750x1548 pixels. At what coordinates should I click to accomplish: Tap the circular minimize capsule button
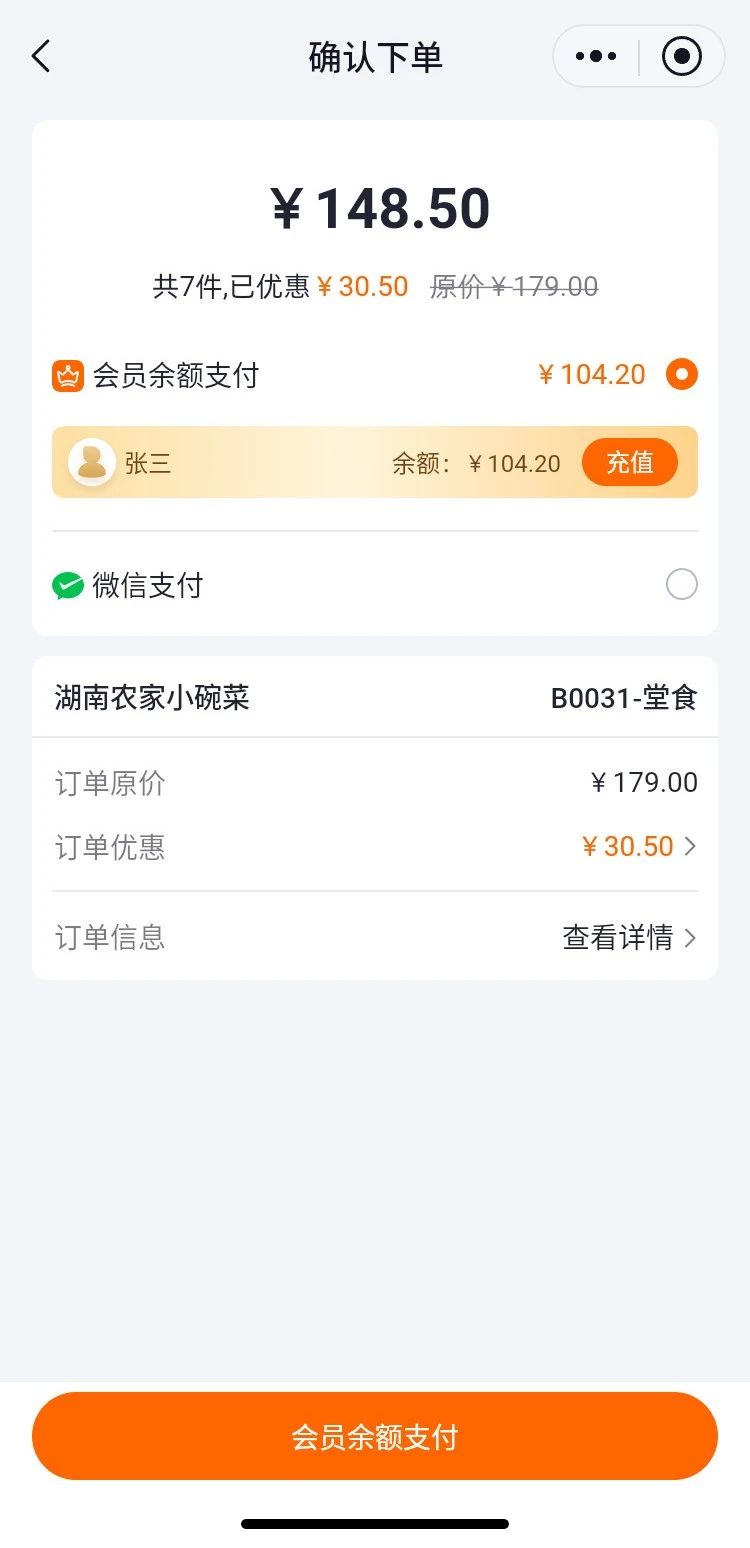point(682,56)
